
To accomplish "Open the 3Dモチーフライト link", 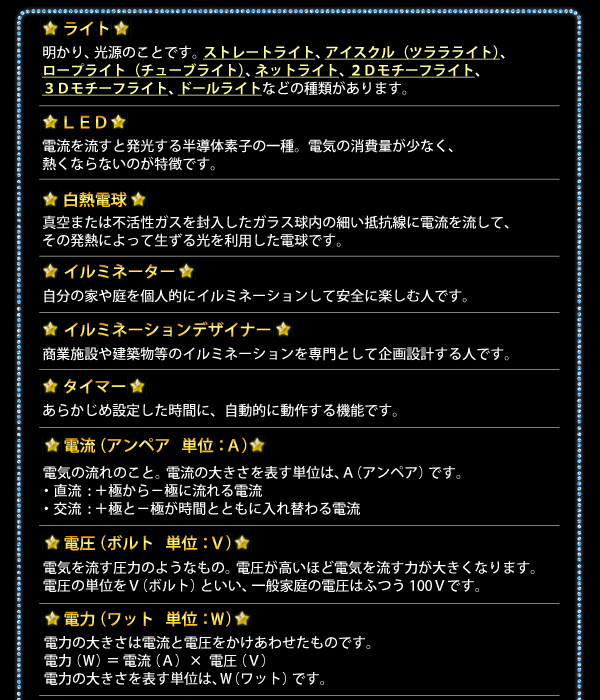I will pyautogui.click(x=105, y=88).
